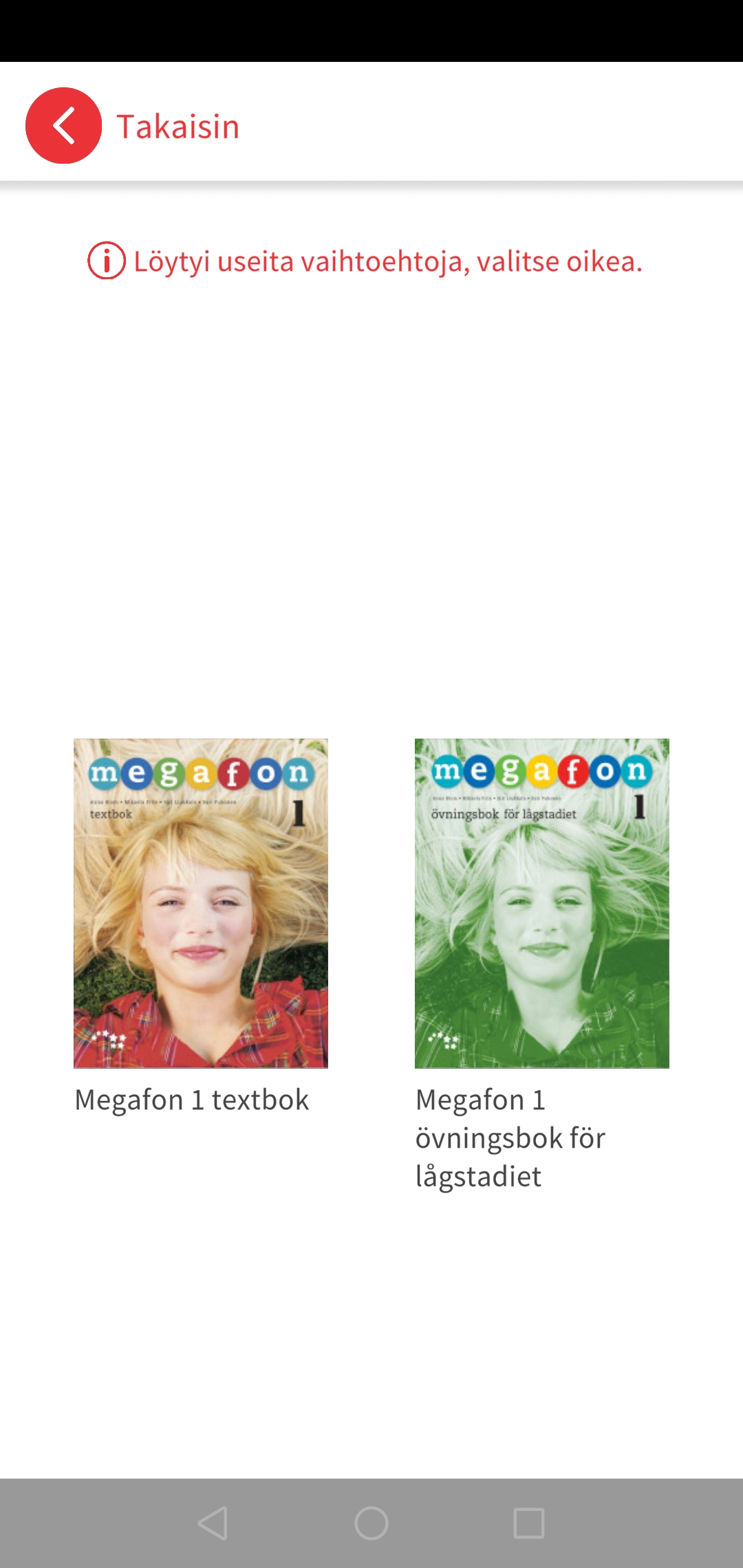
Task: Tap the red Takaisin back arrow
Action: point(63,126)
